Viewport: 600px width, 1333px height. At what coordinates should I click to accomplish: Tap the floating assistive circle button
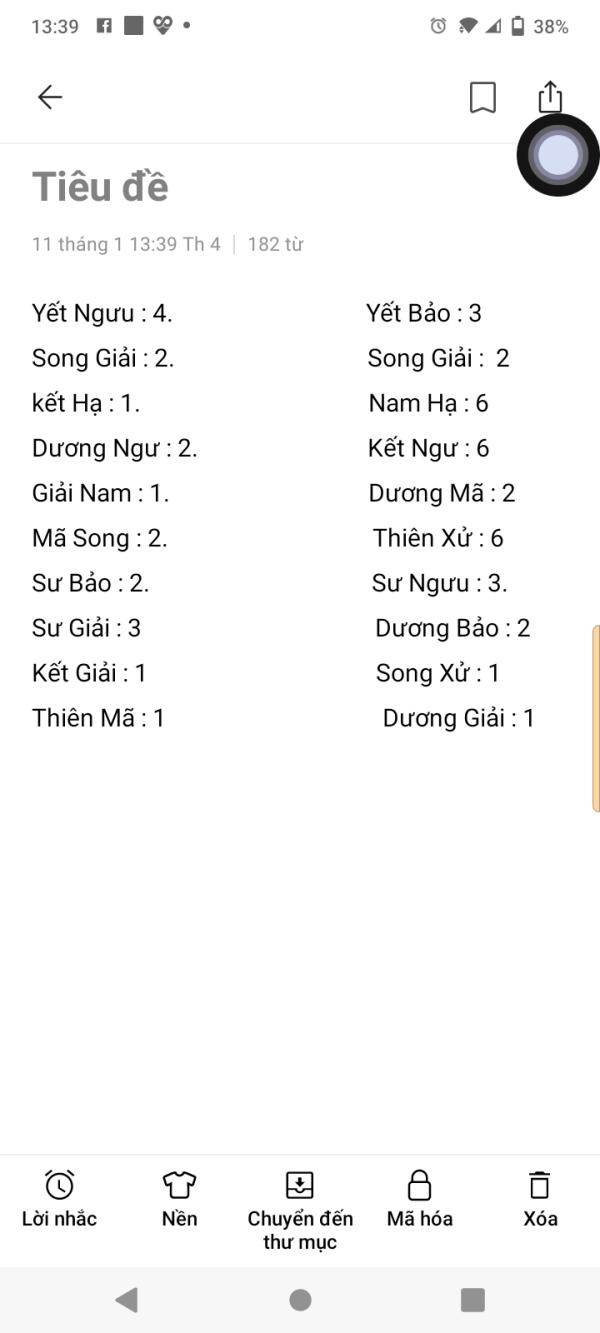(x=558, y=155)
